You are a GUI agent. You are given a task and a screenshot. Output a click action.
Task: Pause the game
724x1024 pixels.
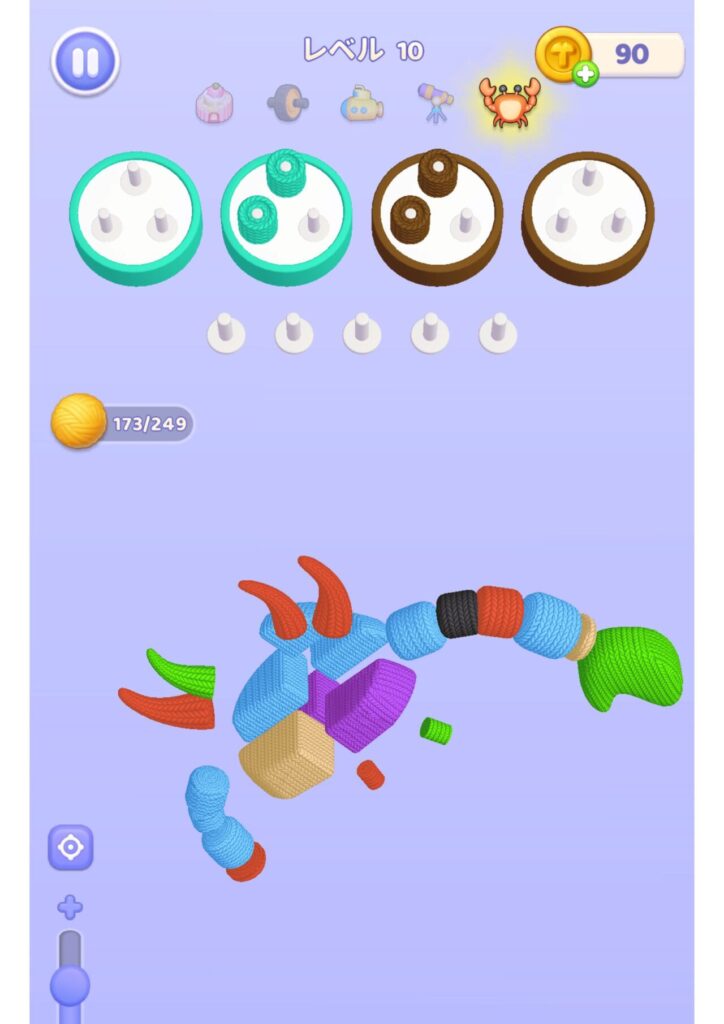point(85,62)
